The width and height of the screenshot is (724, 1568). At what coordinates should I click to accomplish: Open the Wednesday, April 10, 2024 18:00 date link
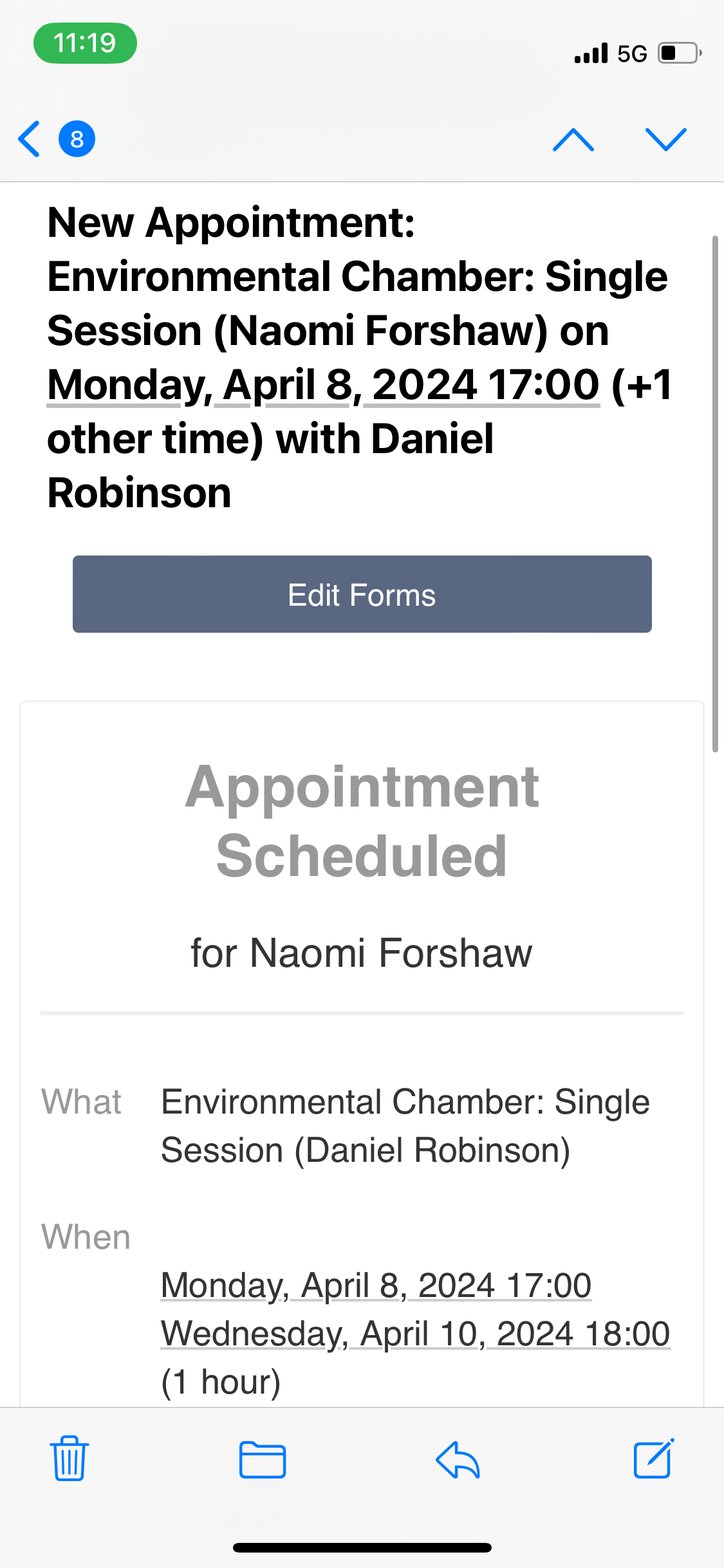pyautogui.click(x=415, y=1334)
